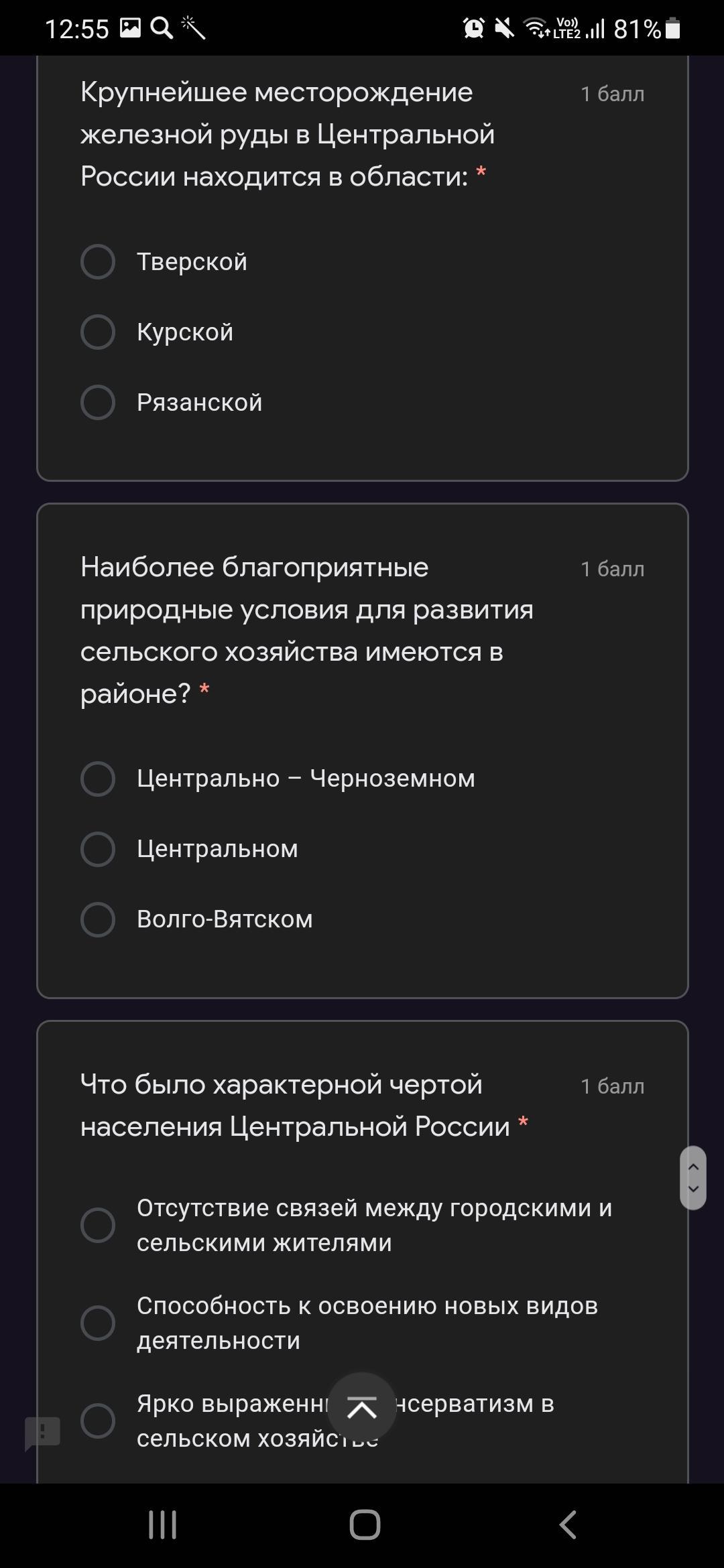Screen dimensions: 724x1568
Task: Choose the Центральном answer
Action: click(x=98, y=849)
